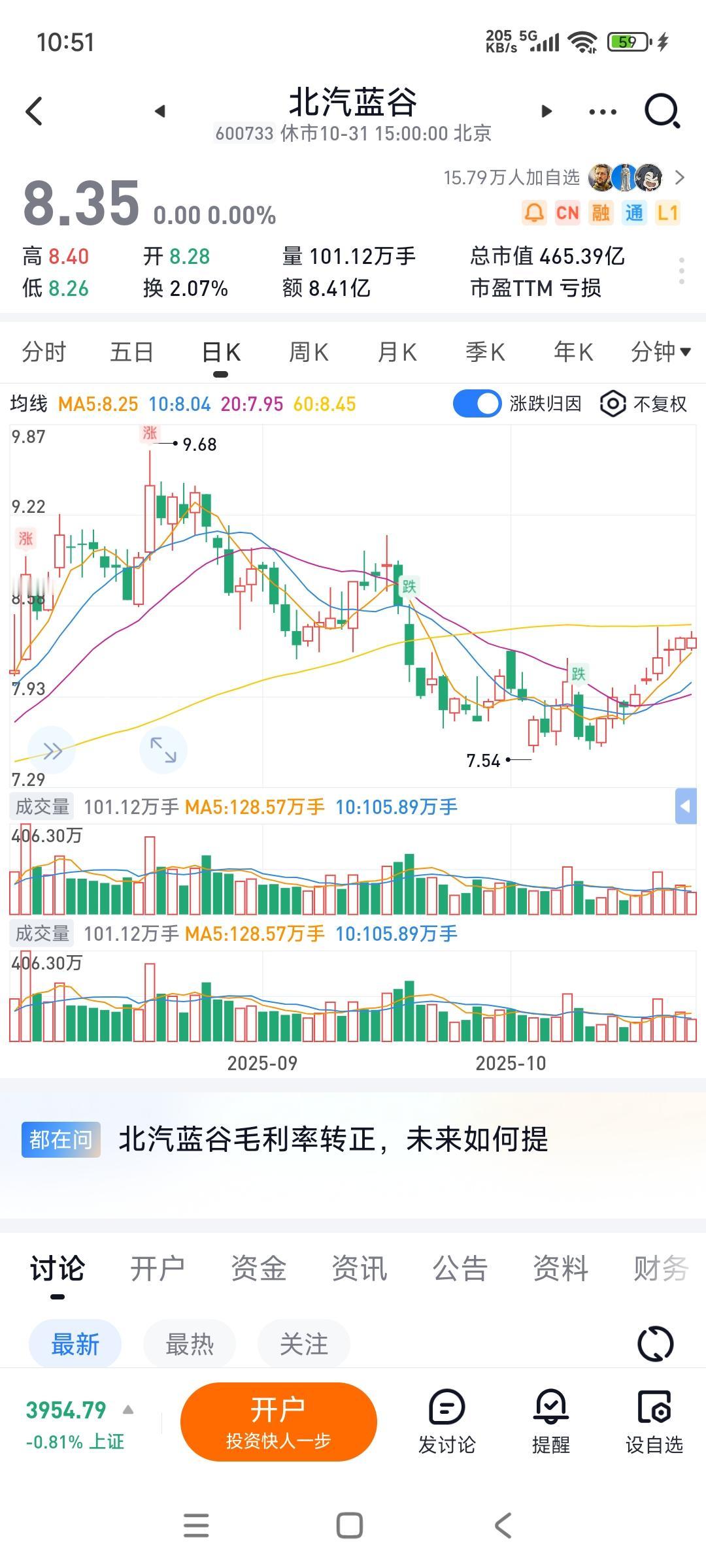
Task: Go to the previous stock arrow
Action: [160, 112]
